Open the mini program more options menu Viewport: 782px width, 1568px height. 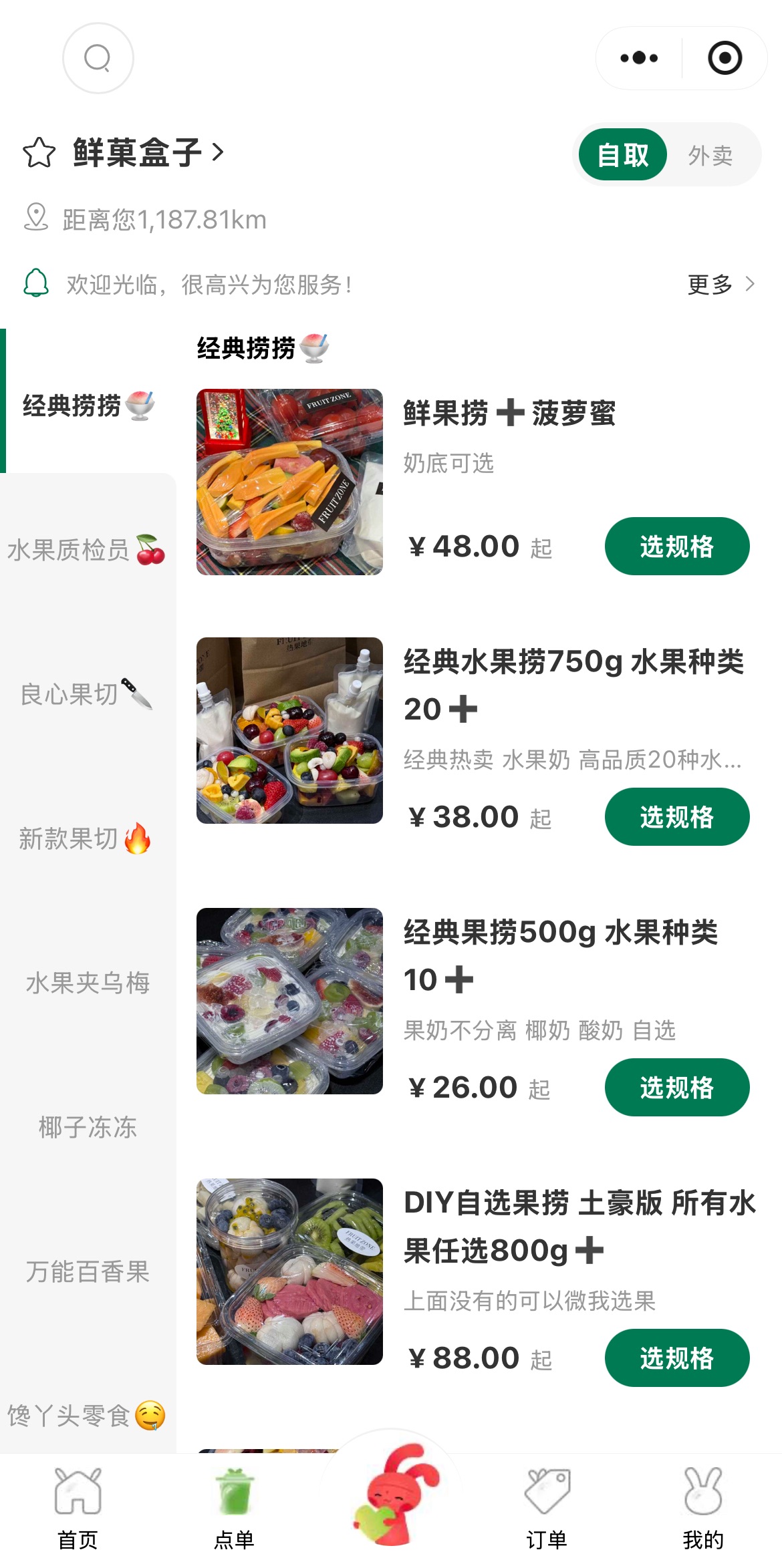point(639,58)
